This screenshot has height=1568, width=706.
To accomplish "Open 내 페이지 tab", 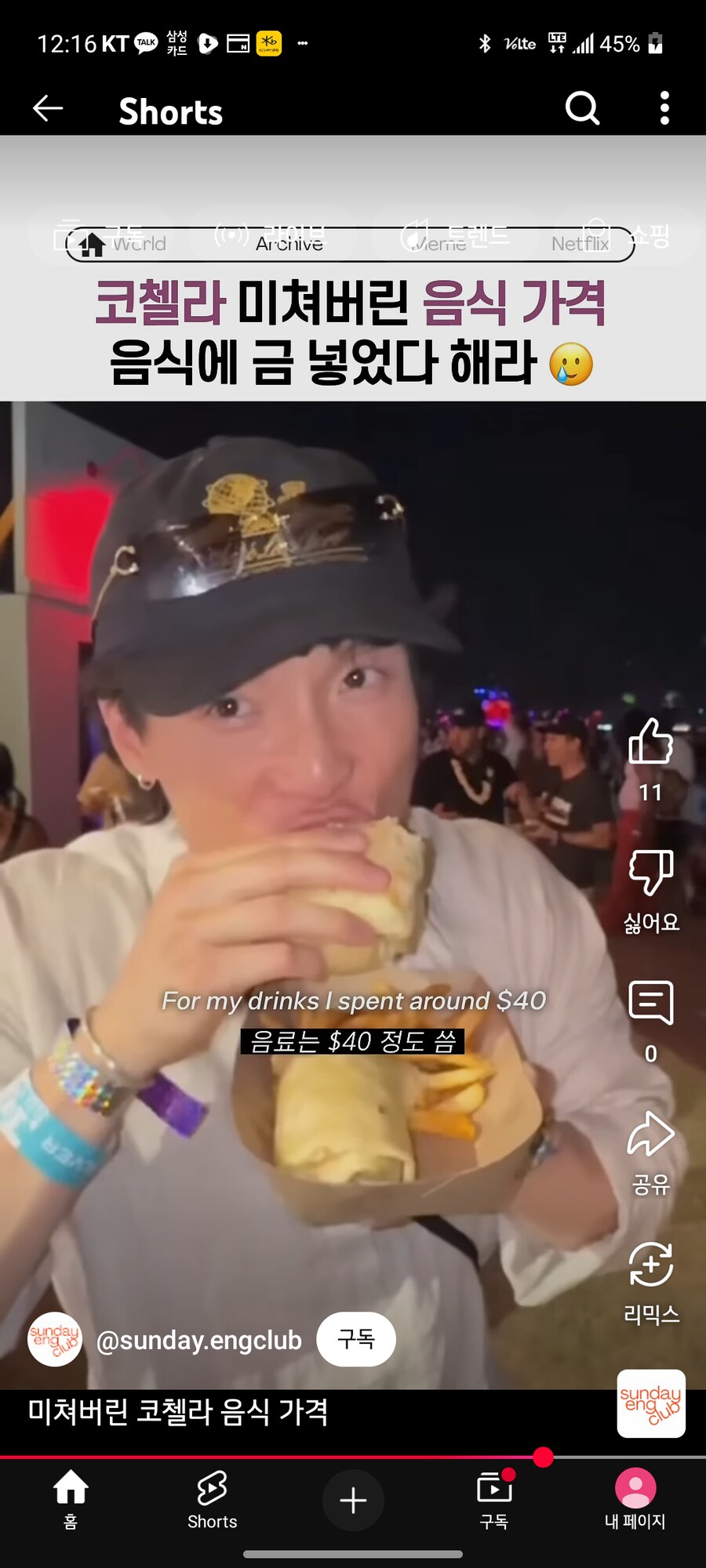I will (635, 1499).
